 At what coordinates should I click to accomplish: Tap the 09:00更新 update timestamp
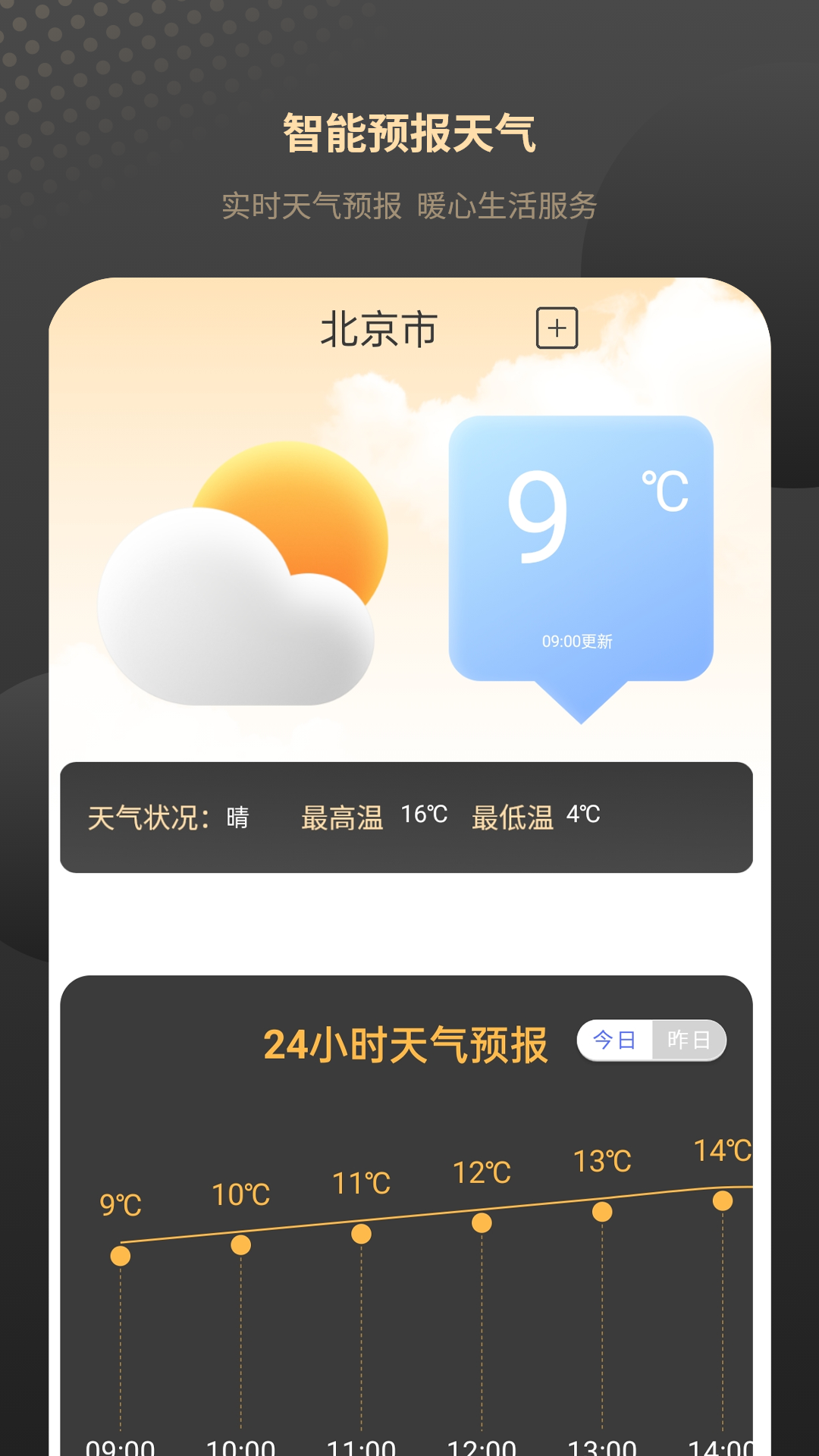pyautogui.click(x=579, y=641)
